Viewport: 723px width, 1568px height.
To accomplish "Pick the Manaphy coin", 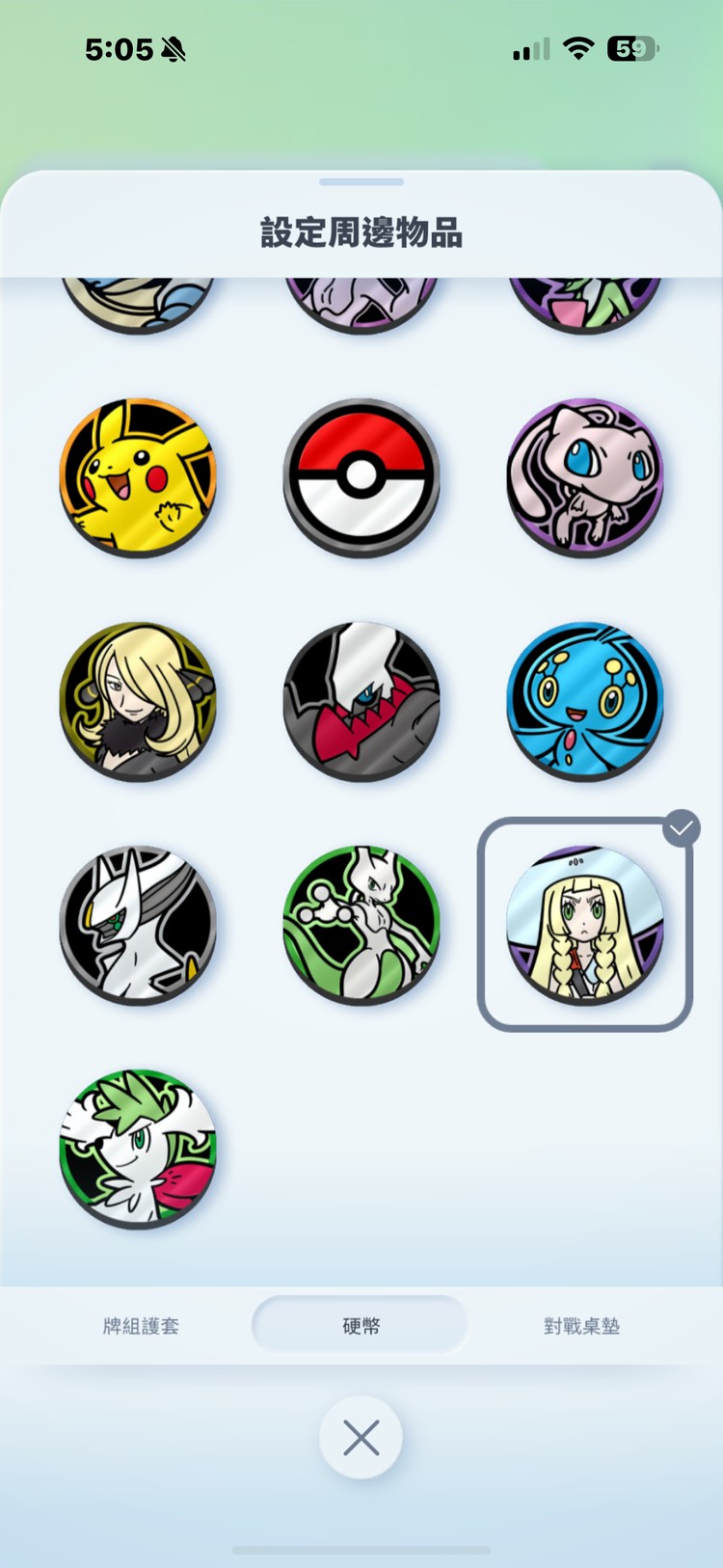I will pyautogui.click(x=585, y=701).
